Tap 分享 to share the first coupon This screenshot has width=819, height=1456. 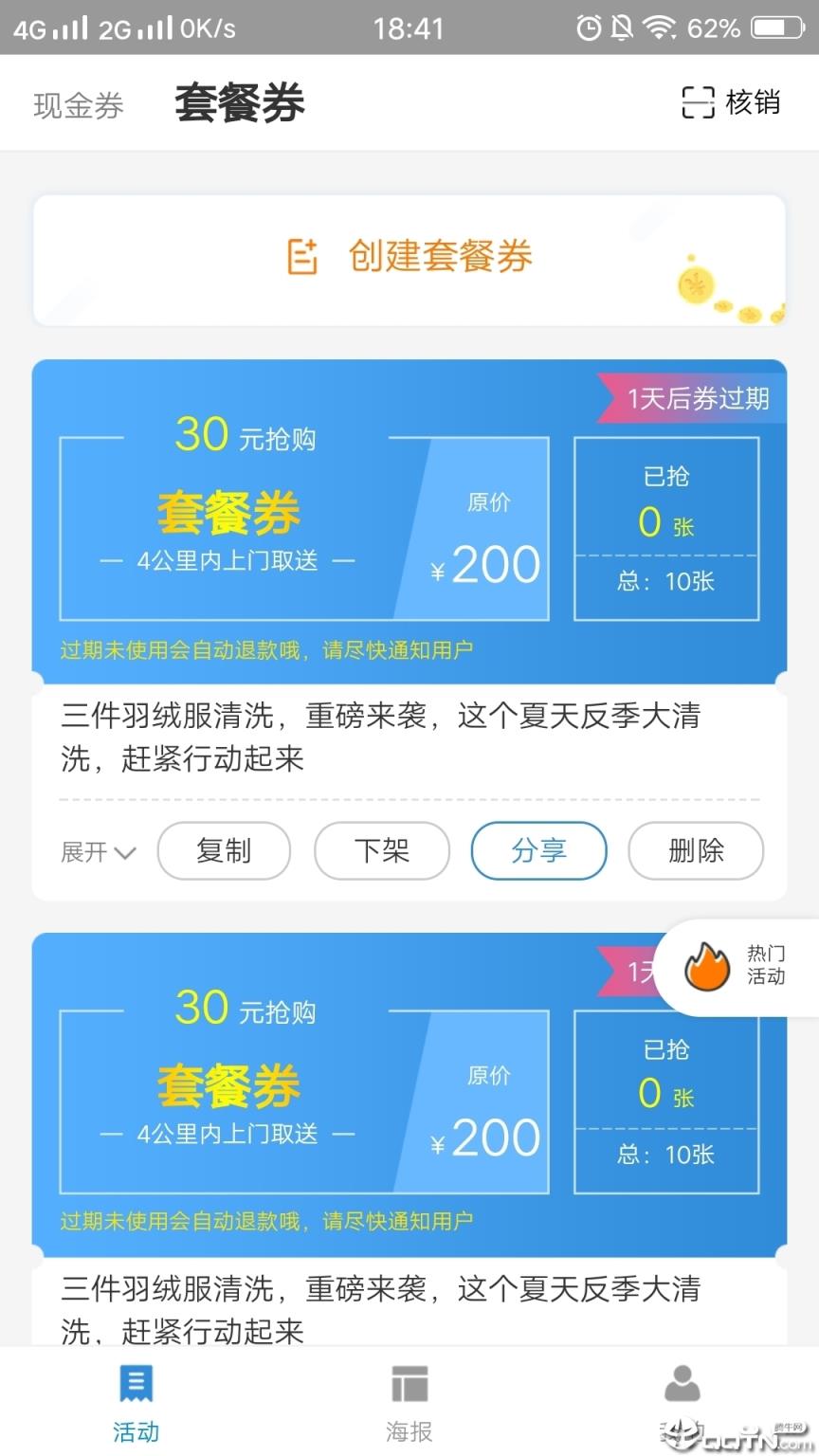tap(538, 851)
